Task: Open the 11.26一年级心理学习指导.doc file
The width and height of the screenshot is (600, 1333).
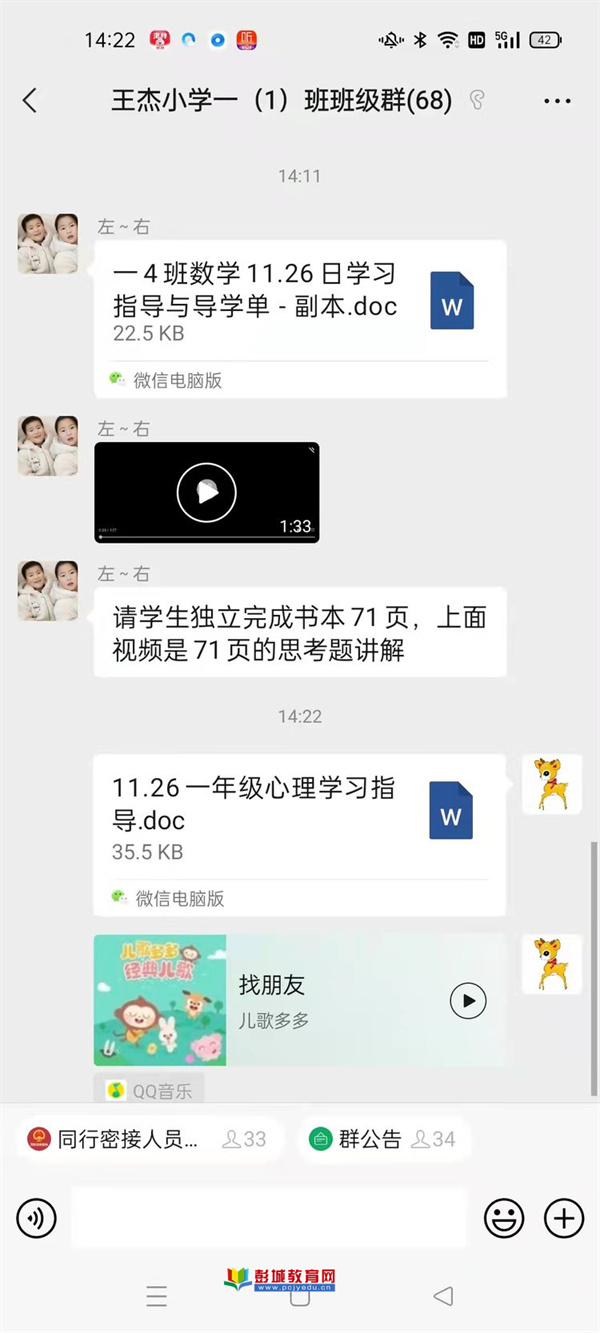Action: [299, 819]
